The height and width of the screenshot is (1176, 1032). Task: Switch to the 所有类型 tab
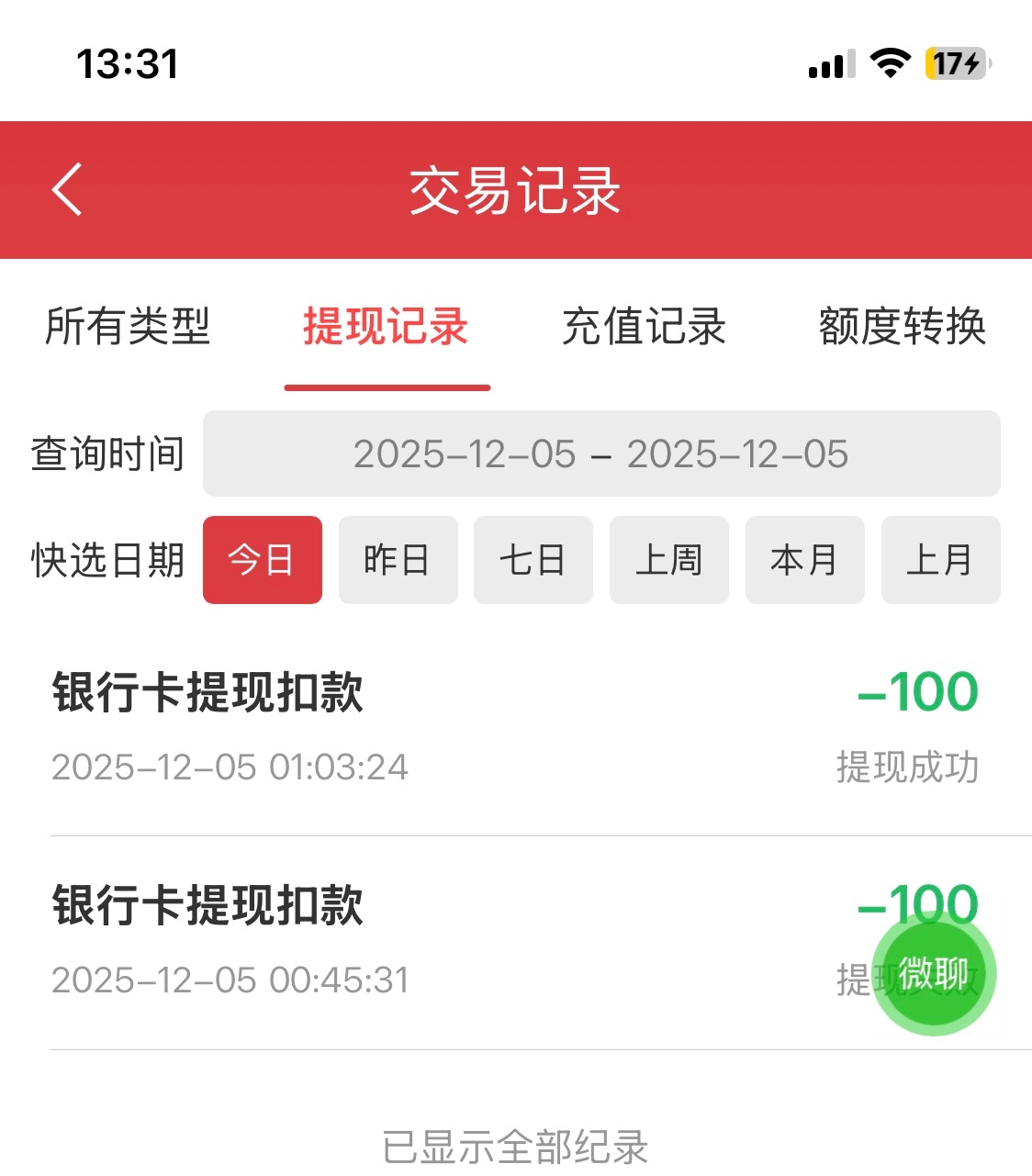pyautogui.click(x=128, y=327)
